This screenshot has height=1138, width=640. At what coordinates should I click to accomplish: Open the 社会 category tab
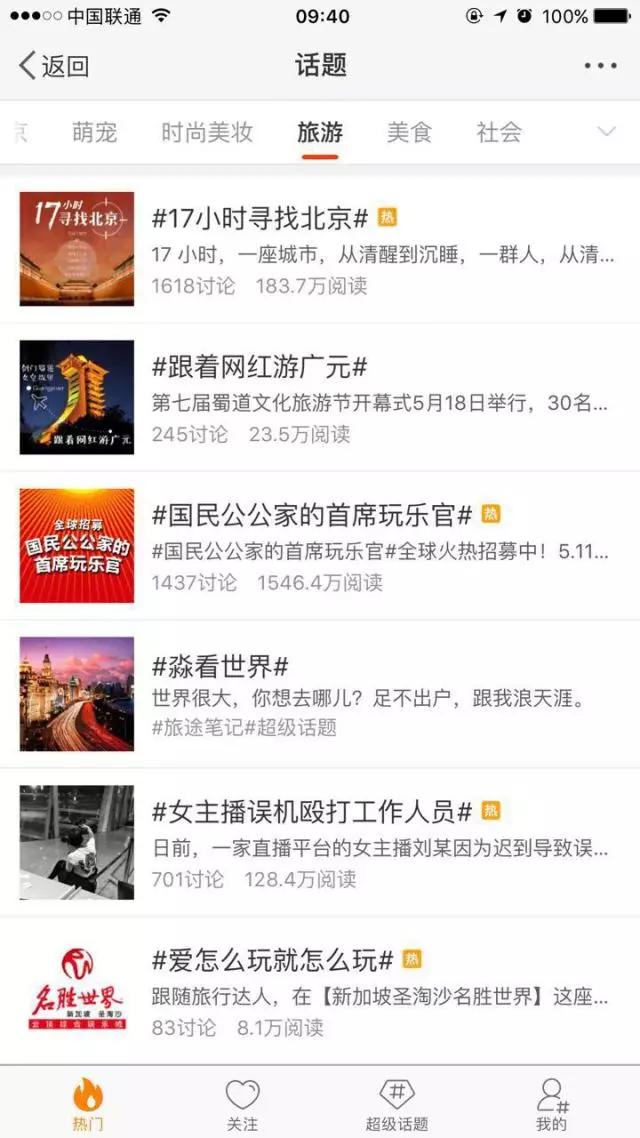pyautogui.click(x=499, y=132)
